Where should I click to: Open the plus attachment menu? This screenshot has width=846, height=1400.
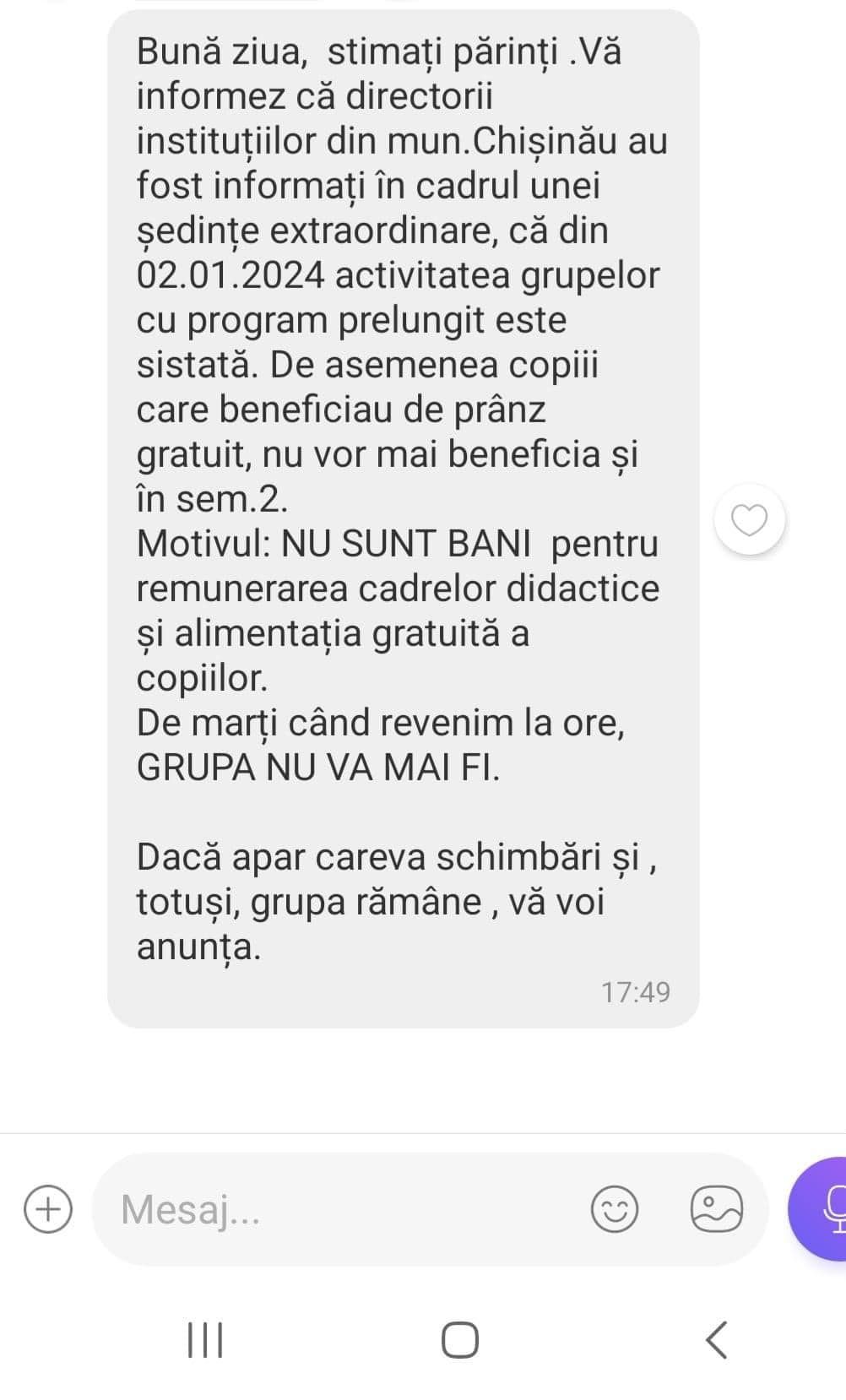tap(48, 1208)
